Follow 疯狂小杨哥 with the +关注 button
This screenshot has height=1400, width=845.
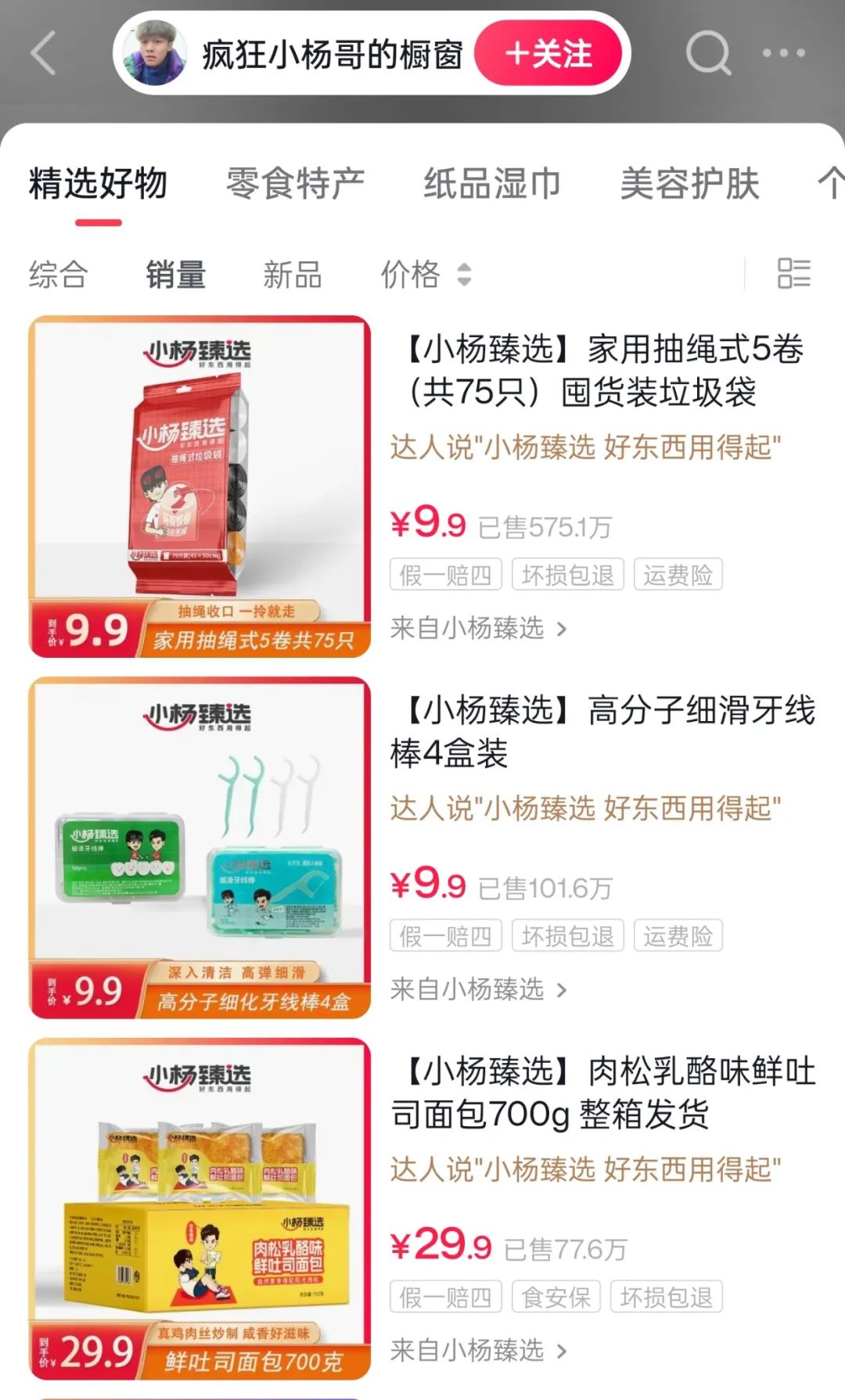(x=548, y=54)
